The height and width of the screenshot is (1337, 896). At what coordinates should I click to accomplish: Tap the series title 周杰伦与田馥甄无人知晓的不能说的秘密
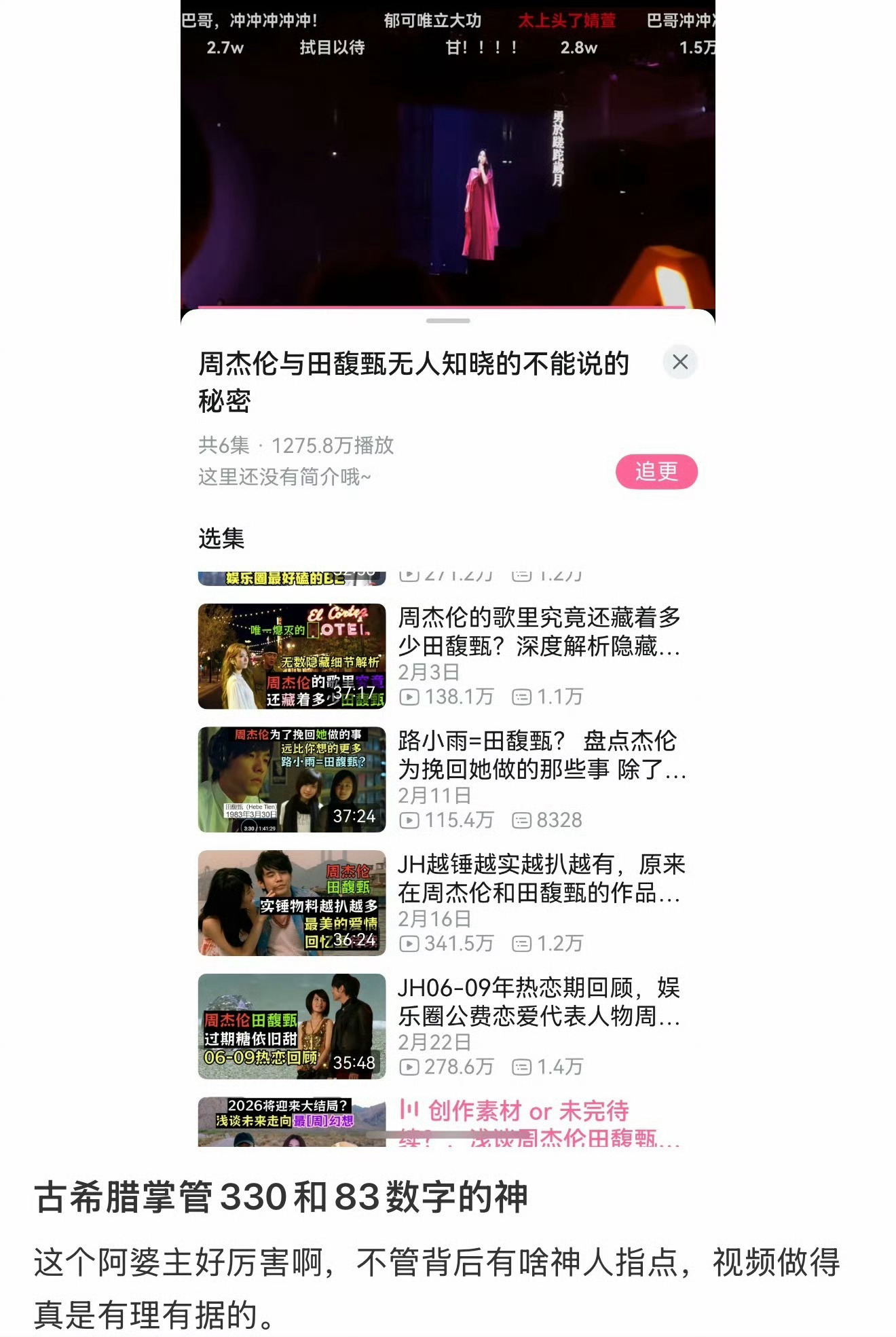pos(413,381)
